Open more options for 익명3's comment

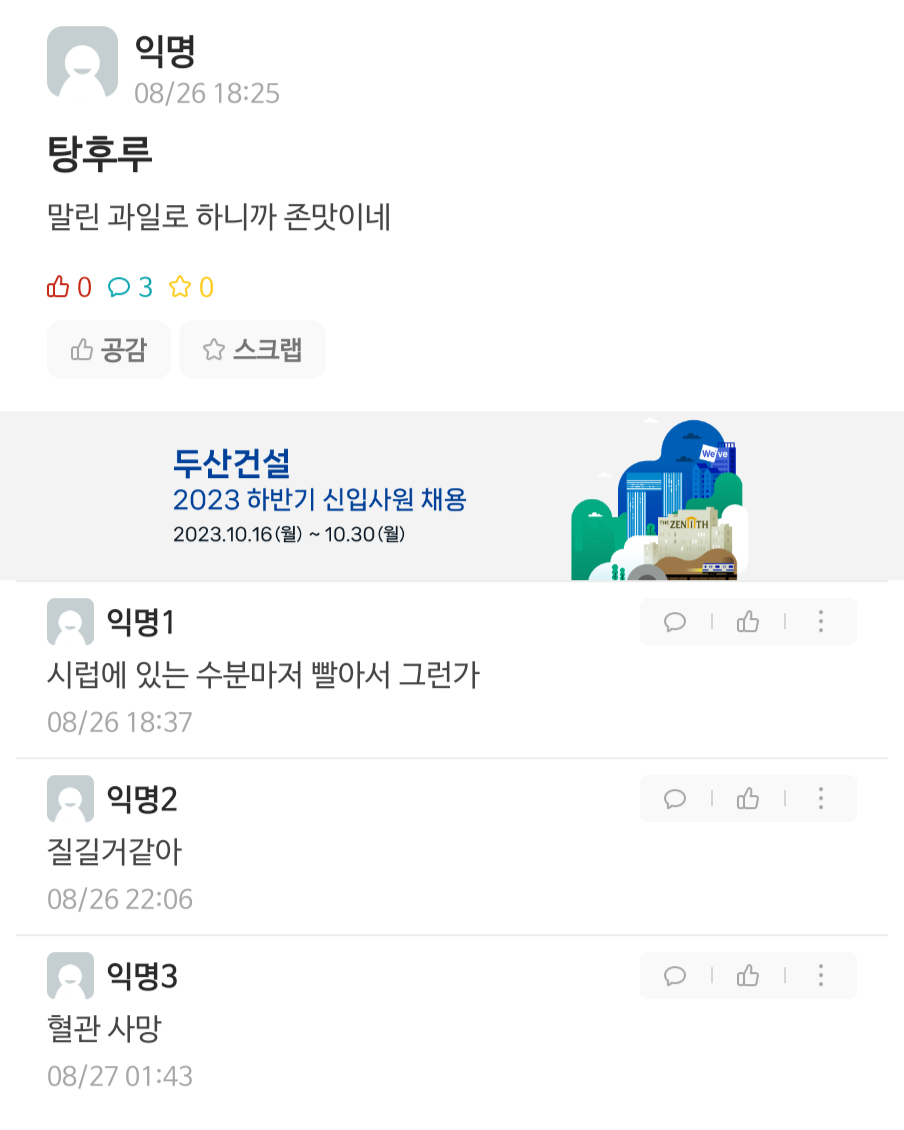pyautogui.click(x=821, y=976)
